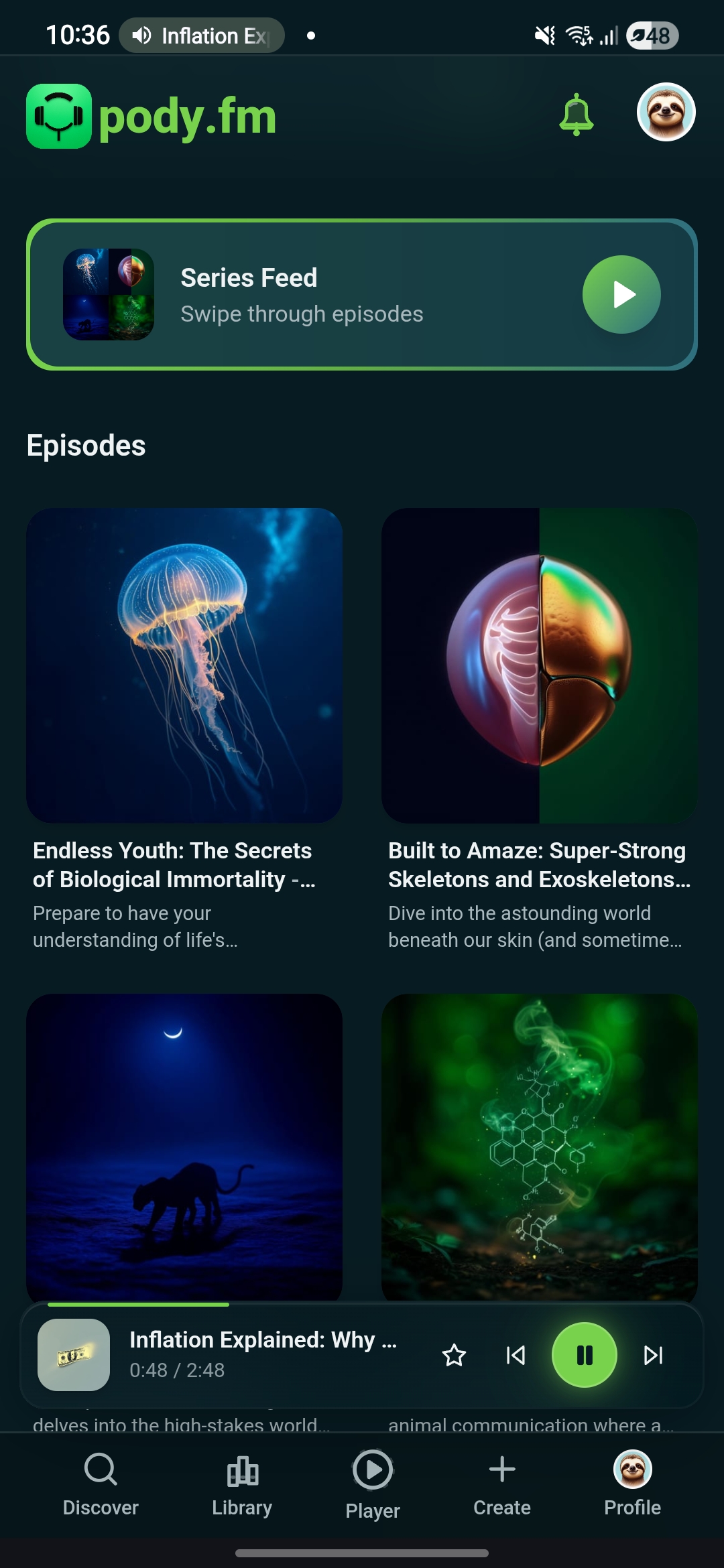
Task: Play the Series Feed
Action: 621,294
